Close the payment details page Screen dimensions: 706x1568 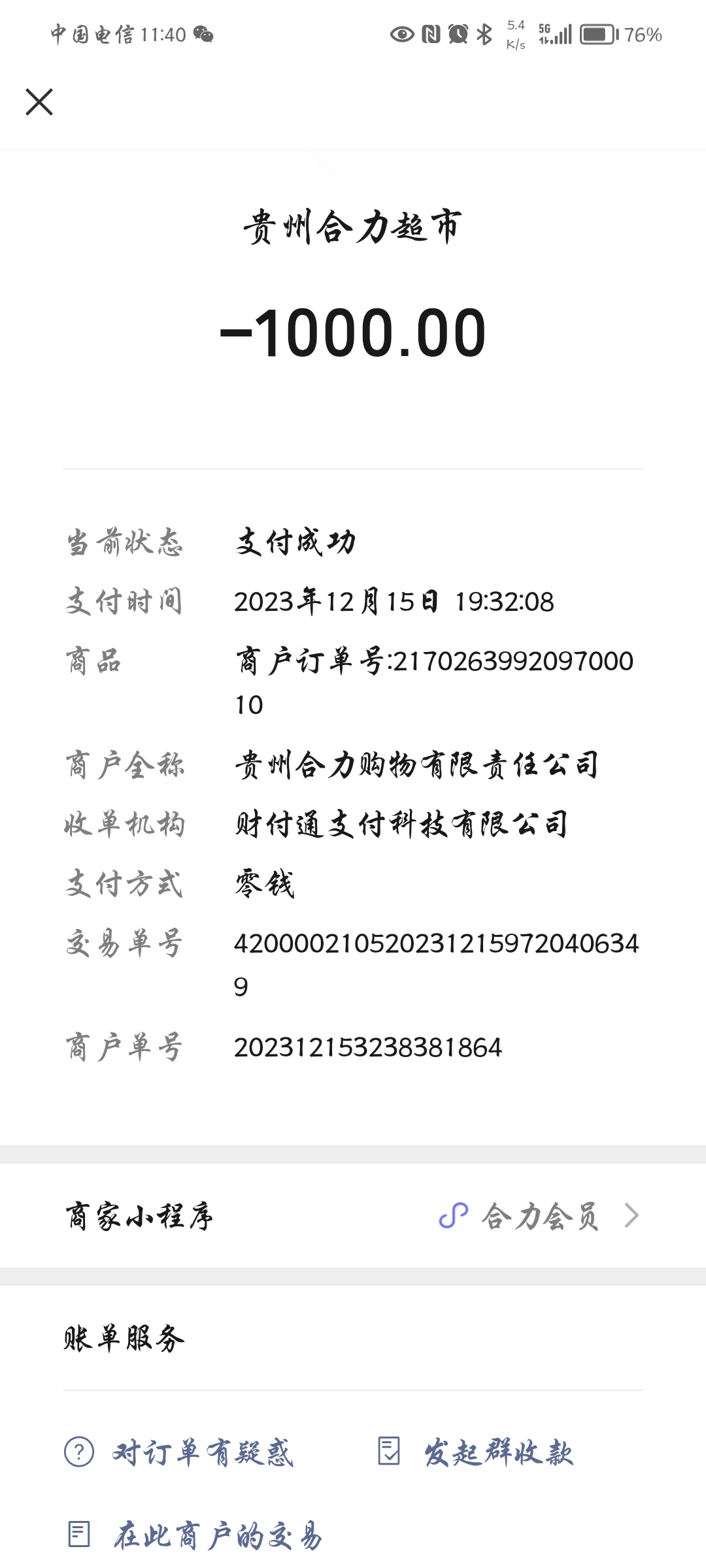tap(39, 103)
